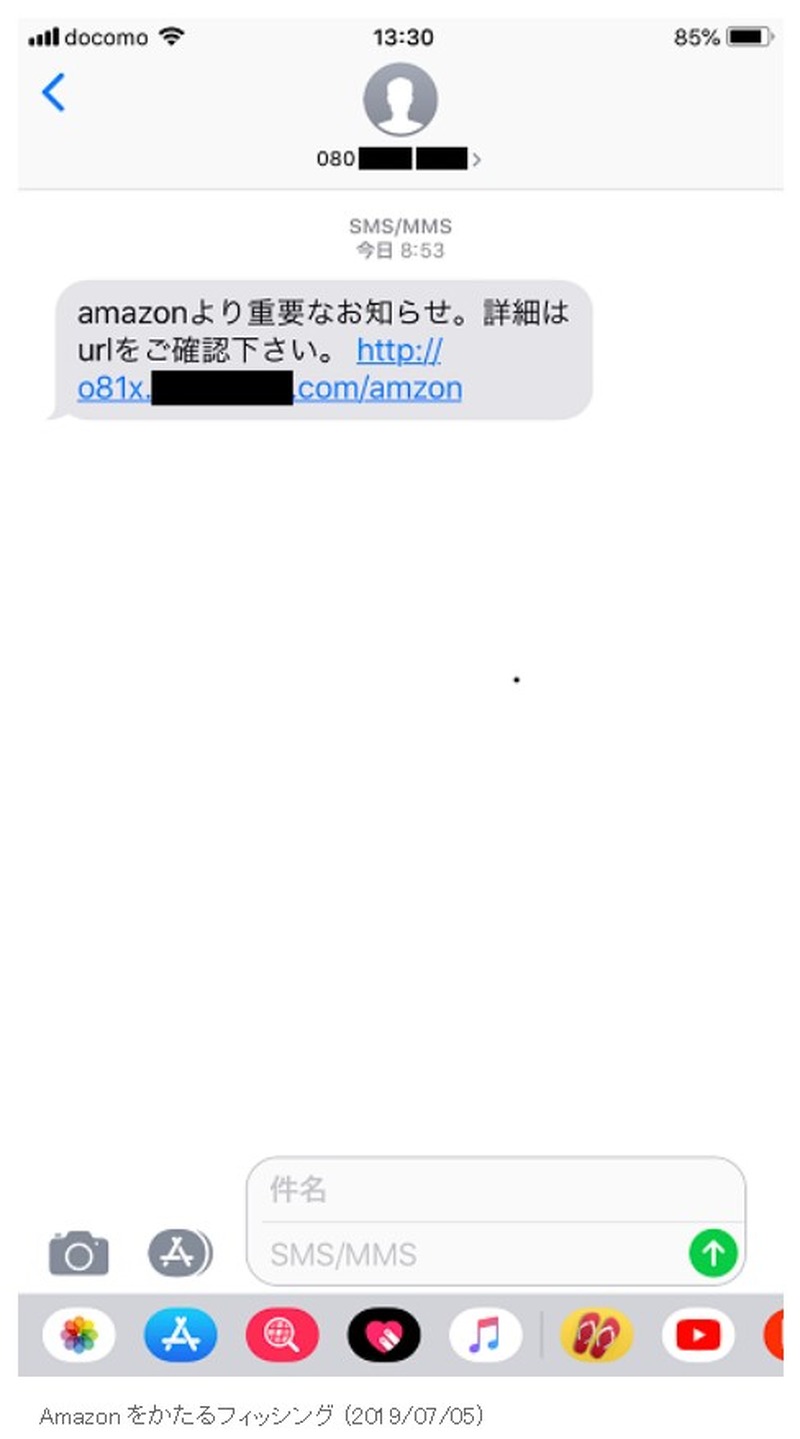
Task: Go back to the message list
Action: click(x=54, y=93)
